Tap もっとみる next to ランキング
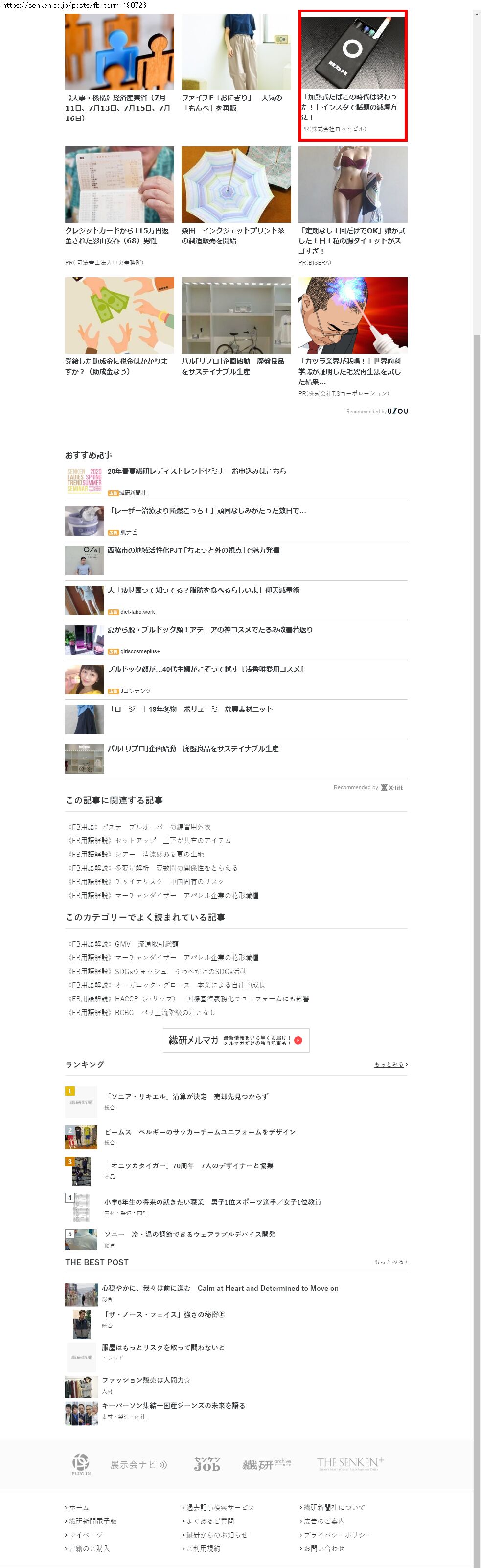Viewport: 481px width, 1568px height. coord(390,1064)
